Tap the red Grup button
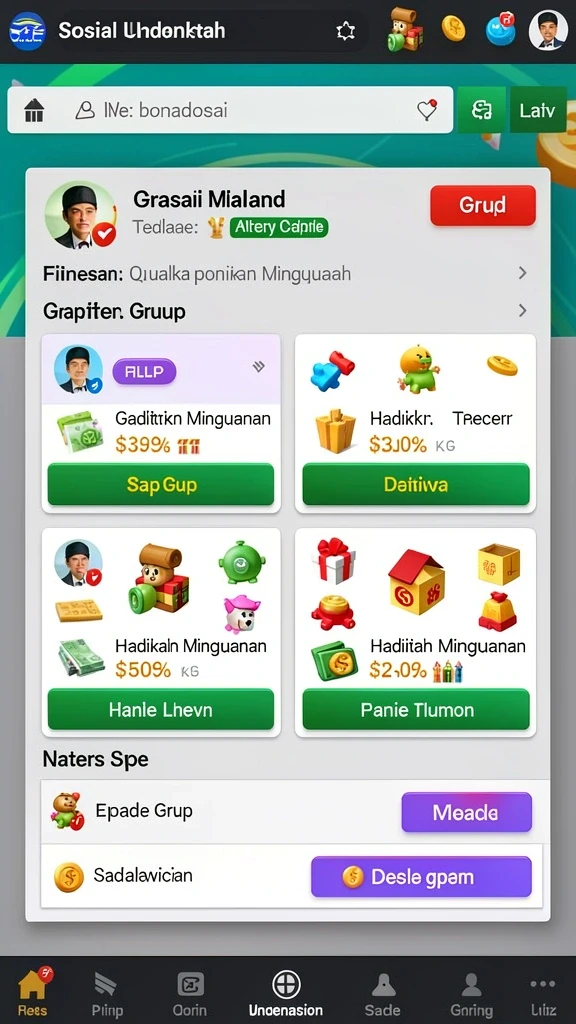The image size is (576, 1024). tap(483, 205)
